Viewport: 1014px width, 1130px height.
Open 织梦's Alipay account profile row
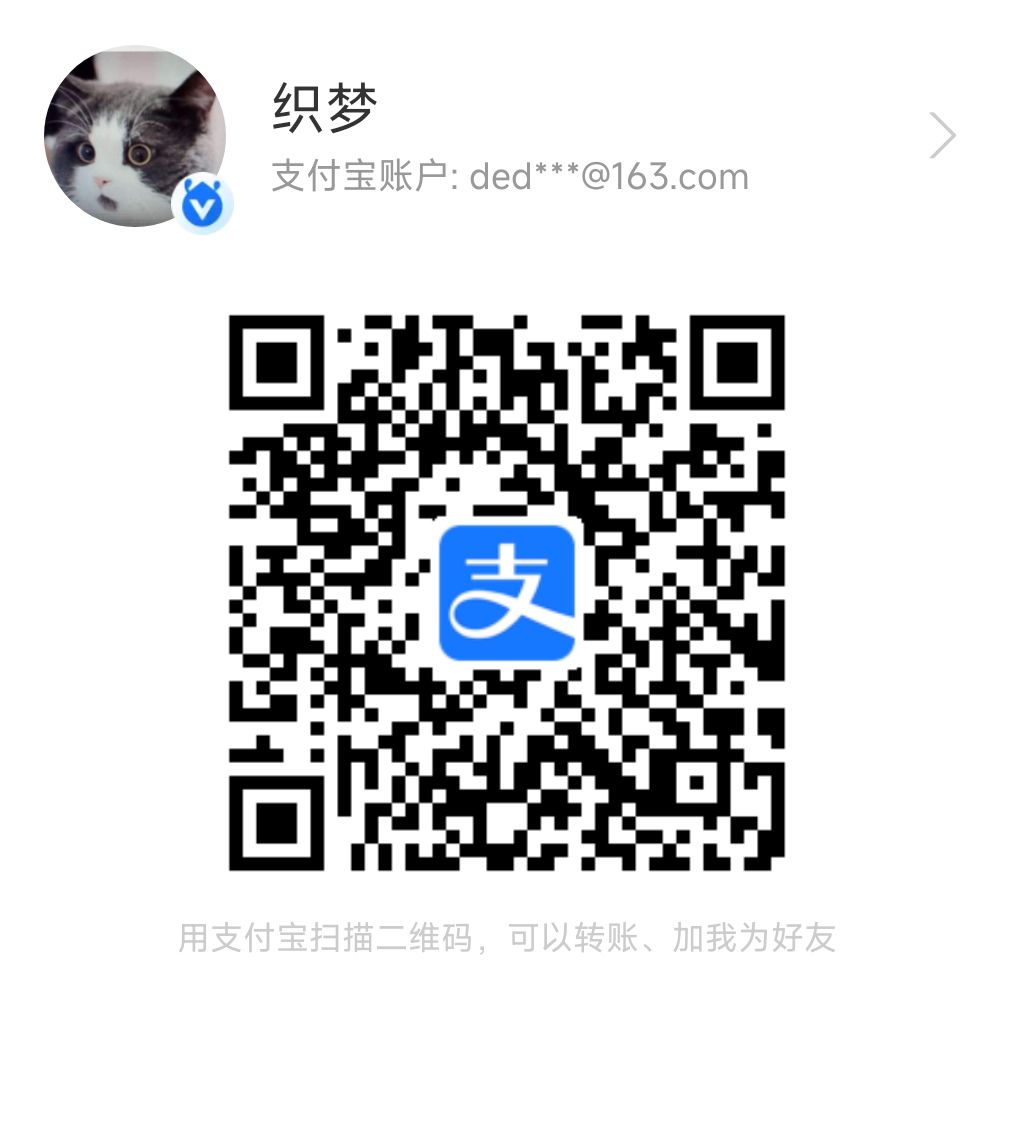click(508, 138)
